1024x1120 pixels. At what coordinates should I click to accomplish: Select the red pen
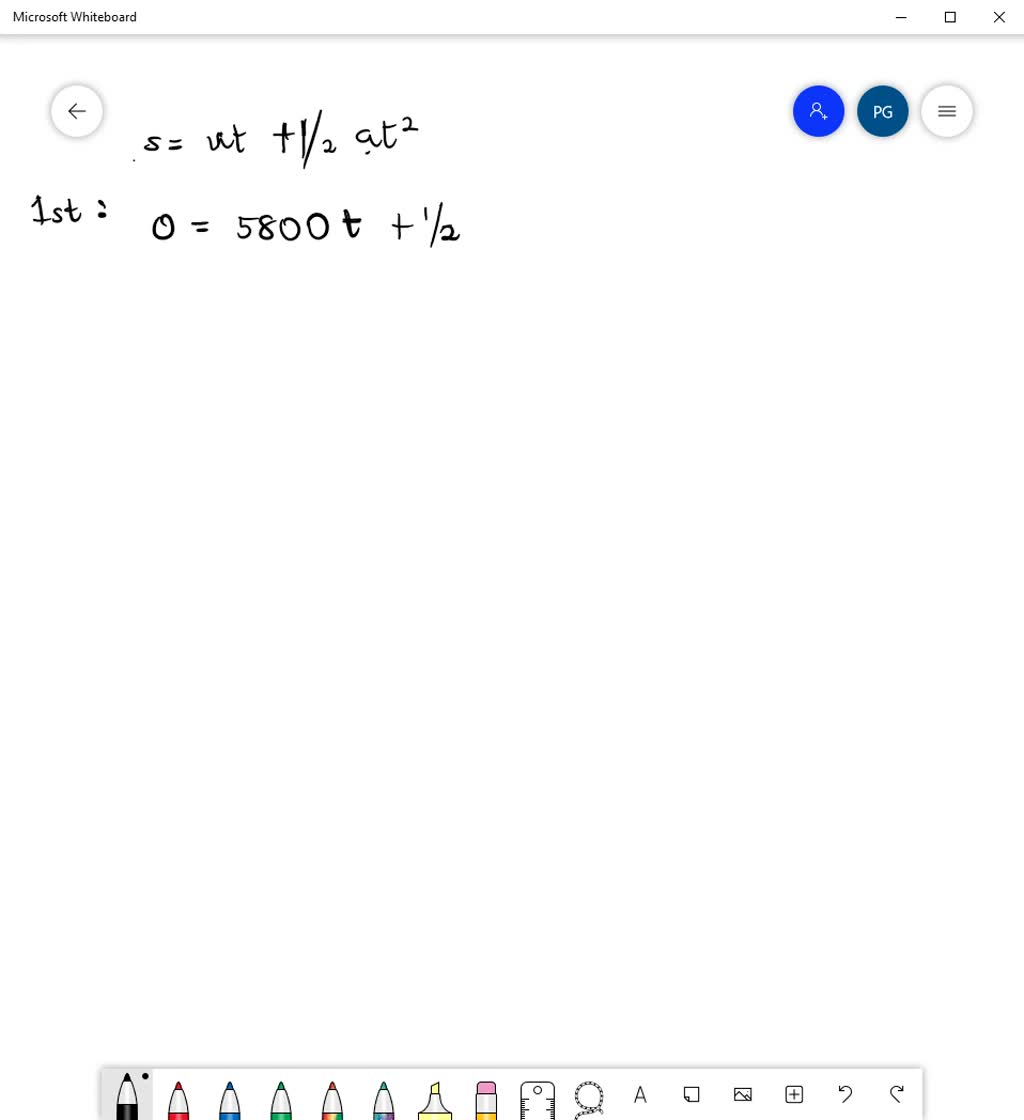(178, 1098)
